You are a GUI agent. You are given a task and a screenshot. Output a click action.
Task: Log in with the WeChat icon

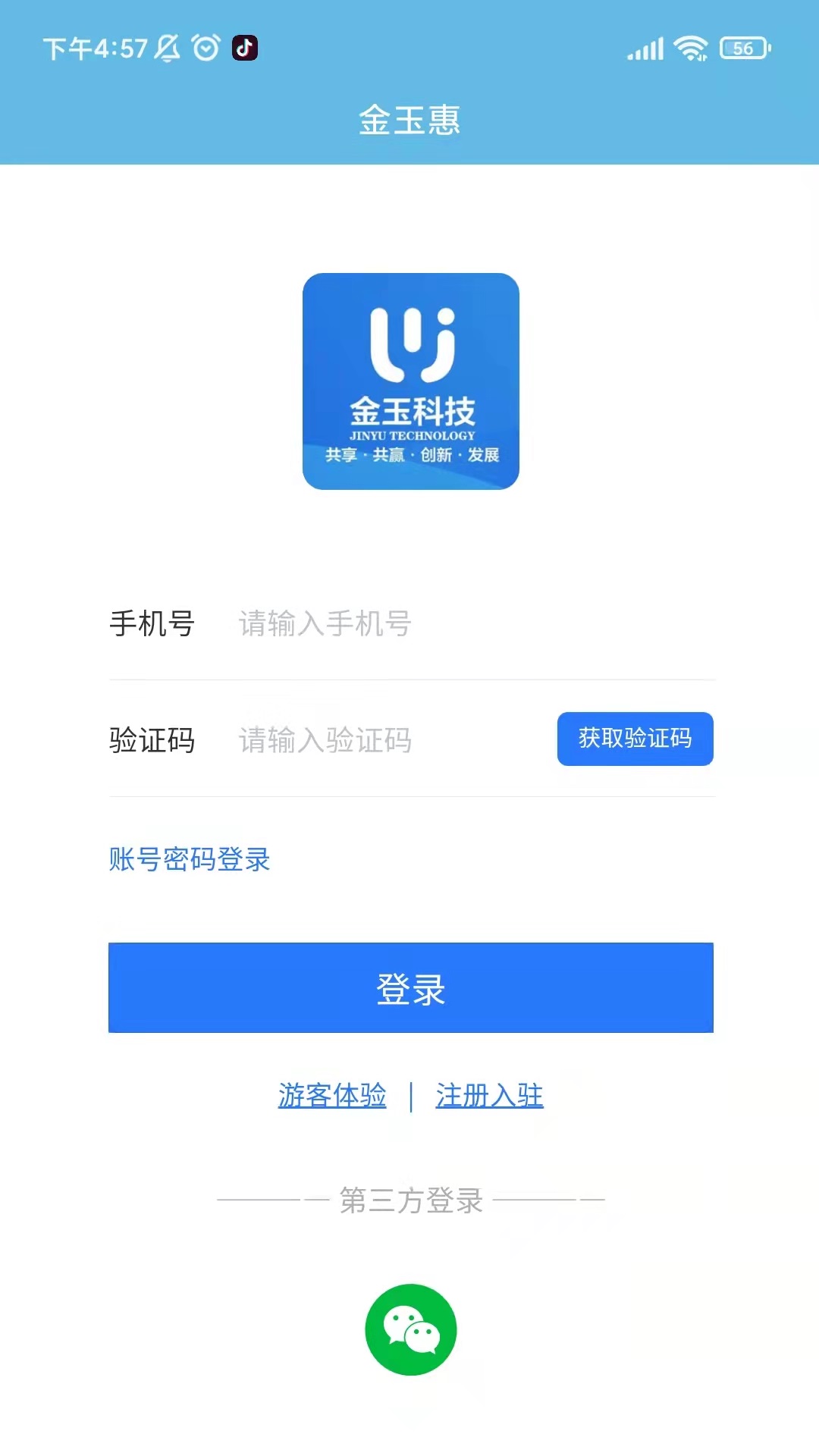click(x=410, y=1329)
